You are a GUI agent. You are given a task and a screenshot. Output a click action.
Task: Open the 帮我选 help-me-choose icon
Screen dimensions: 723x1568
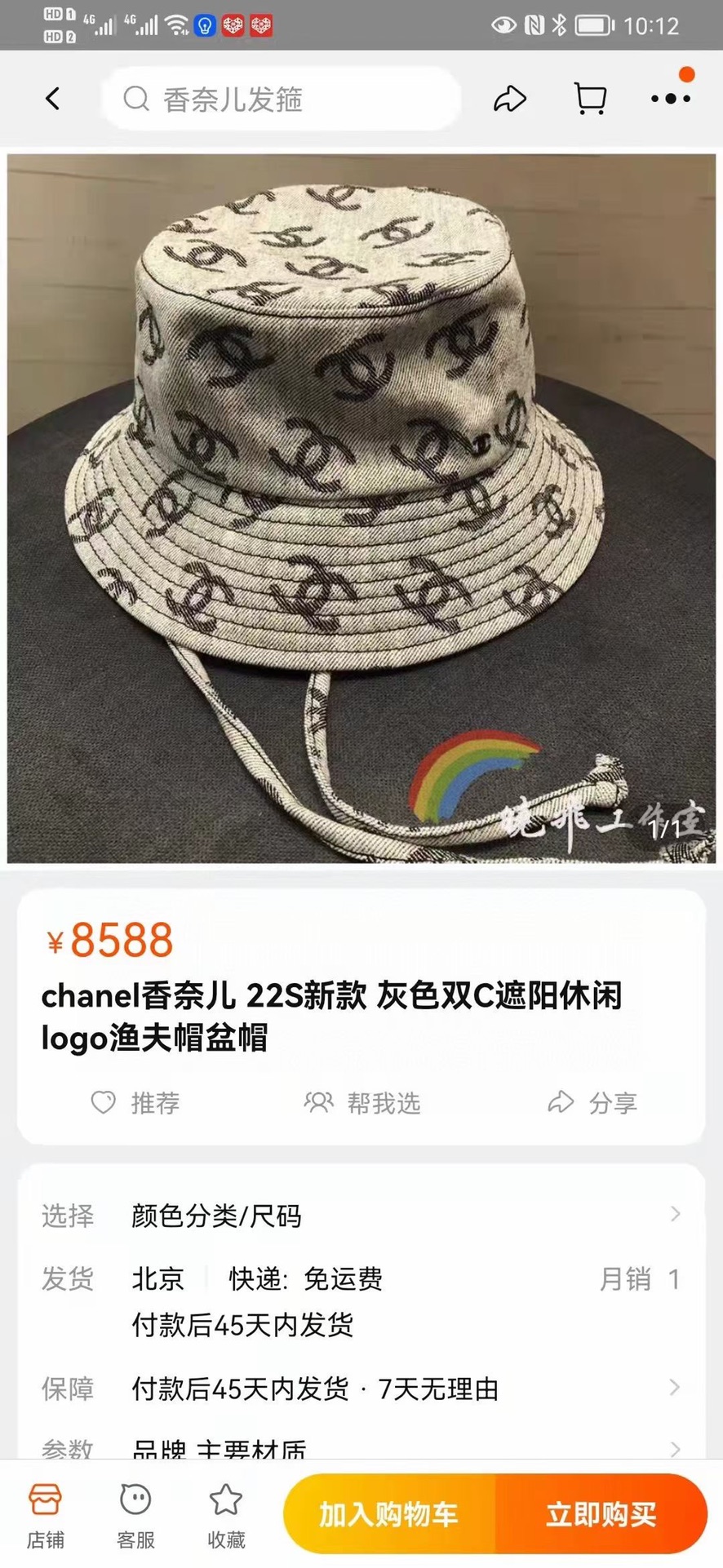320,1103
